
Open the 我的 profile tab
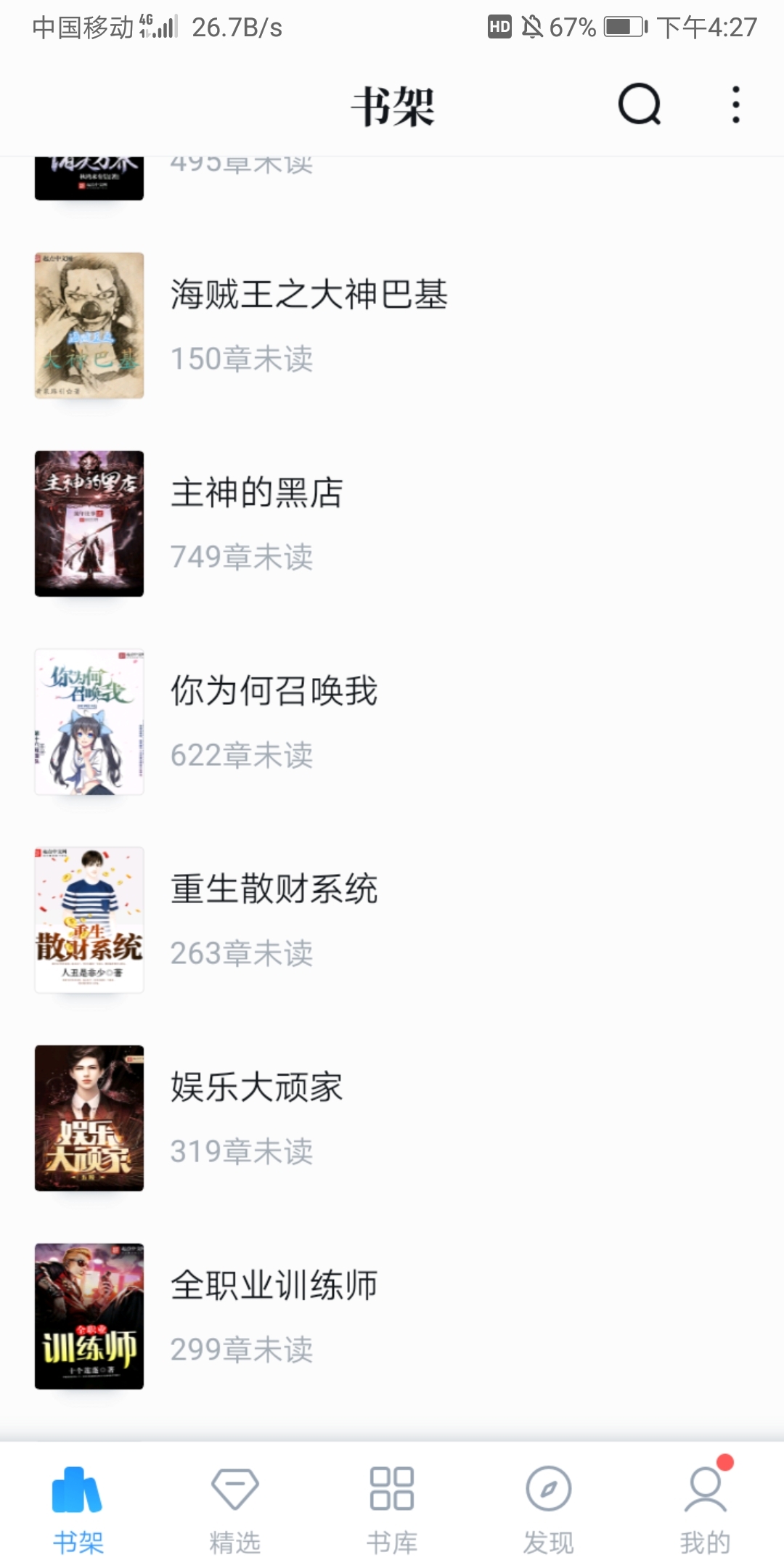(x=705, y=1510)
